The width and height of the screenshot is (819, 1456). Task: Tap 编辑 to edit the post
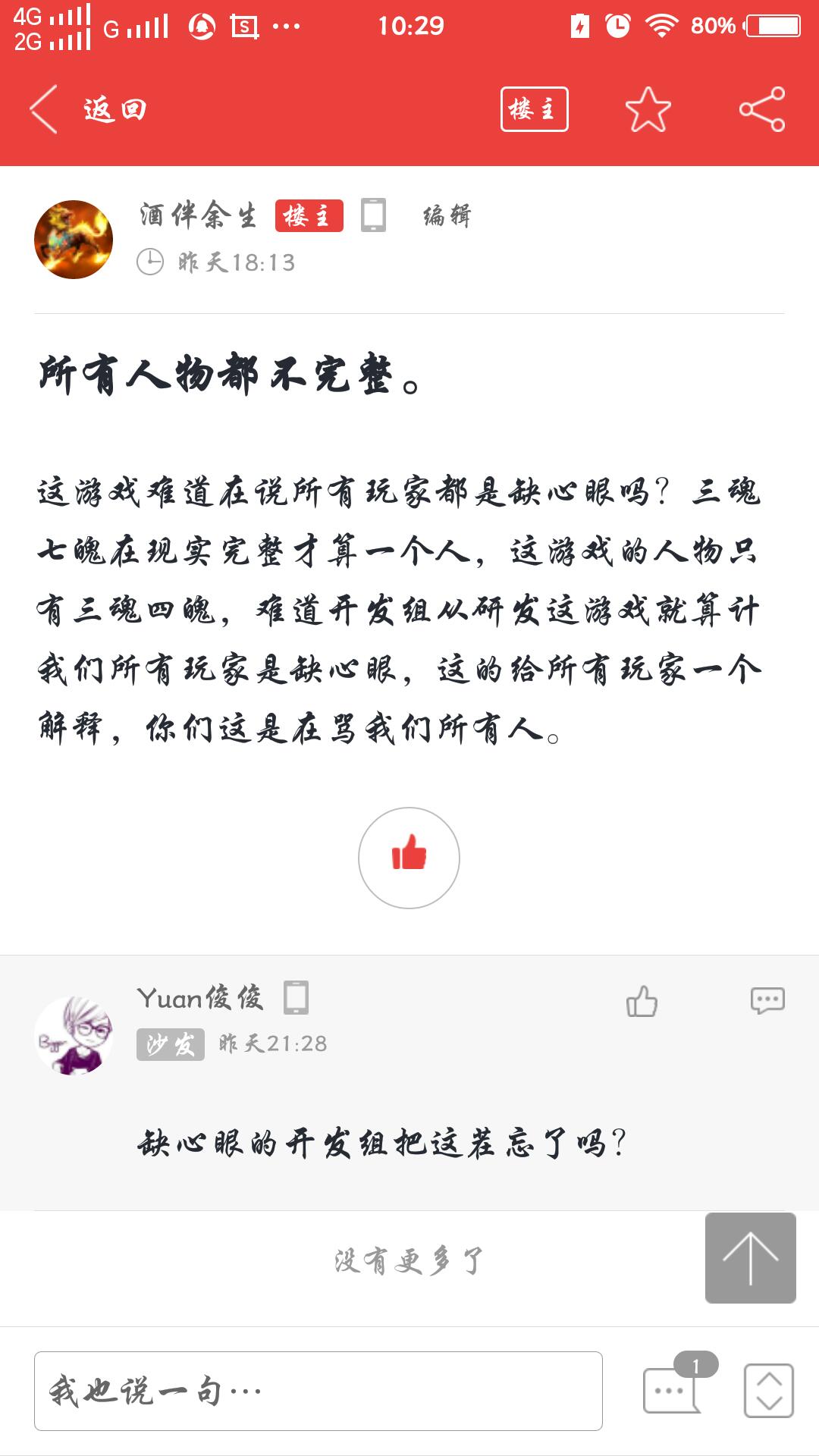click(x=447, y=216)
